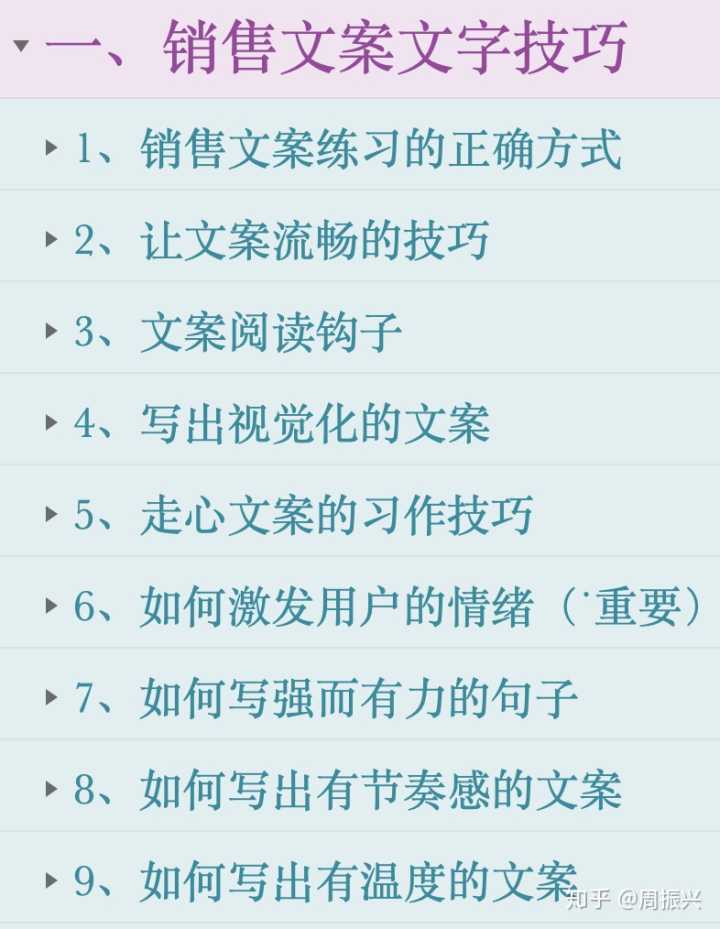720x929 pixels.
Task: Collapse the 一、销售文案文字技巧 section
Action: (x=21, y=48)
